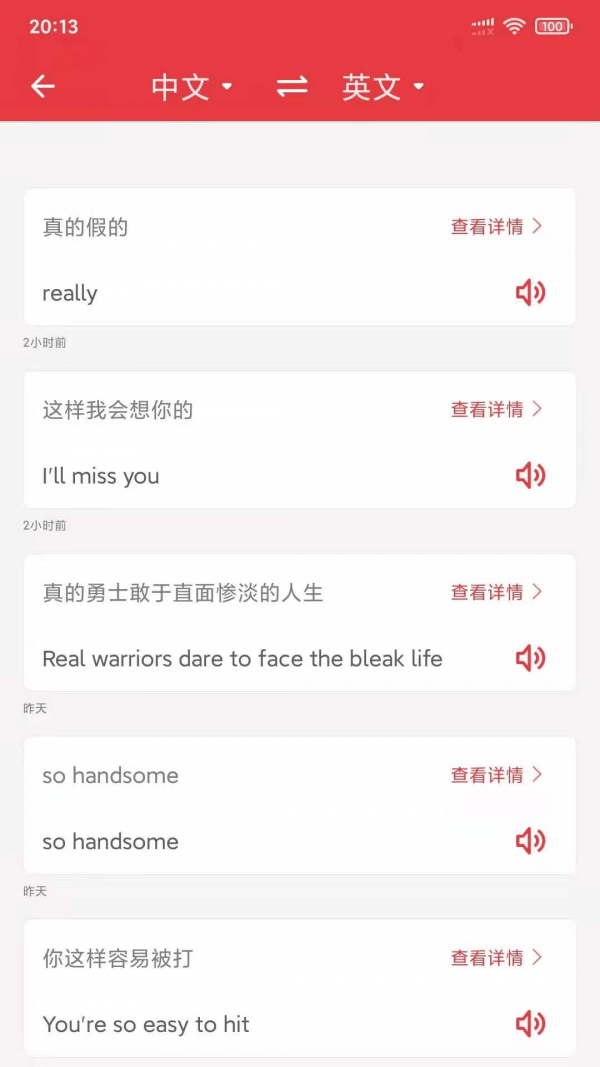Image resolution: width=600 pixels, height=1067 pixels.
Task: Swap the source and target languages
Action: 292,87
